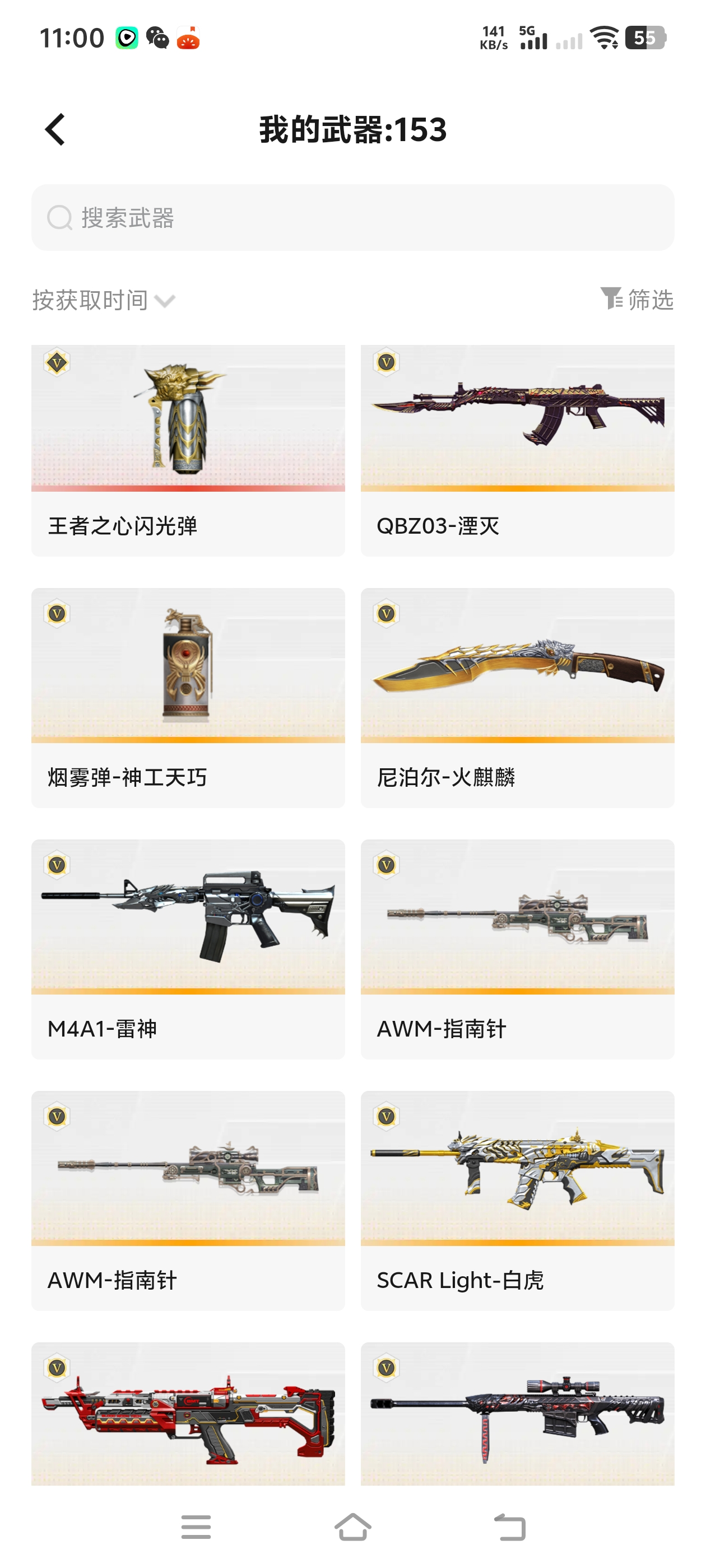Open the M4A1-雷神 weapon card

[x=188, y=949]
